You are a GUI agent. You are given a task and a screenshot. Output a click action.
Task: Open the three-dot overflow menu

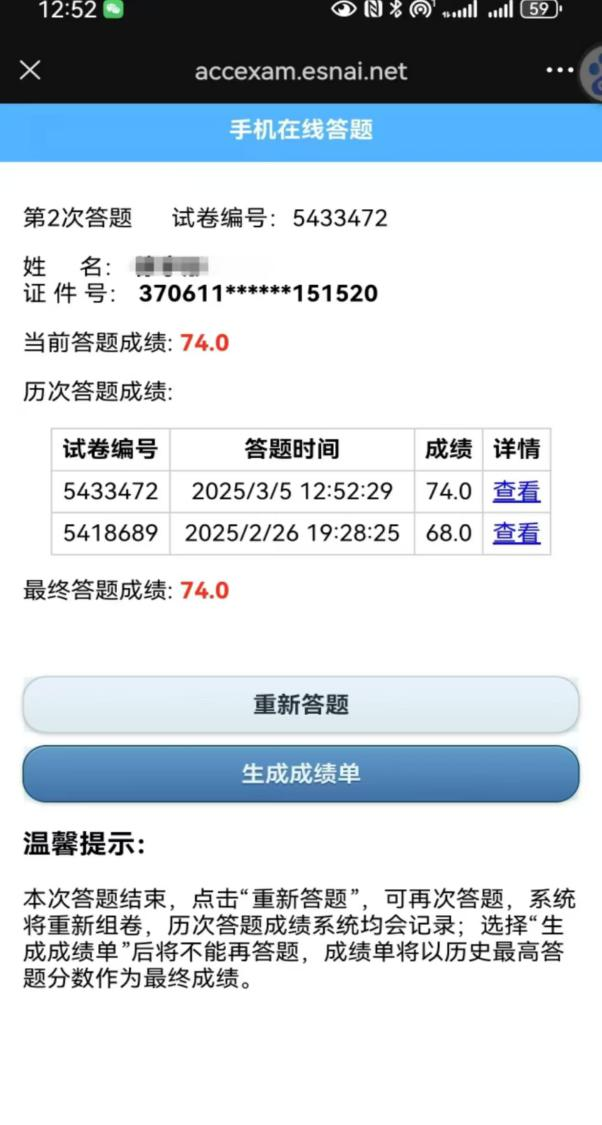coord(558,71)
